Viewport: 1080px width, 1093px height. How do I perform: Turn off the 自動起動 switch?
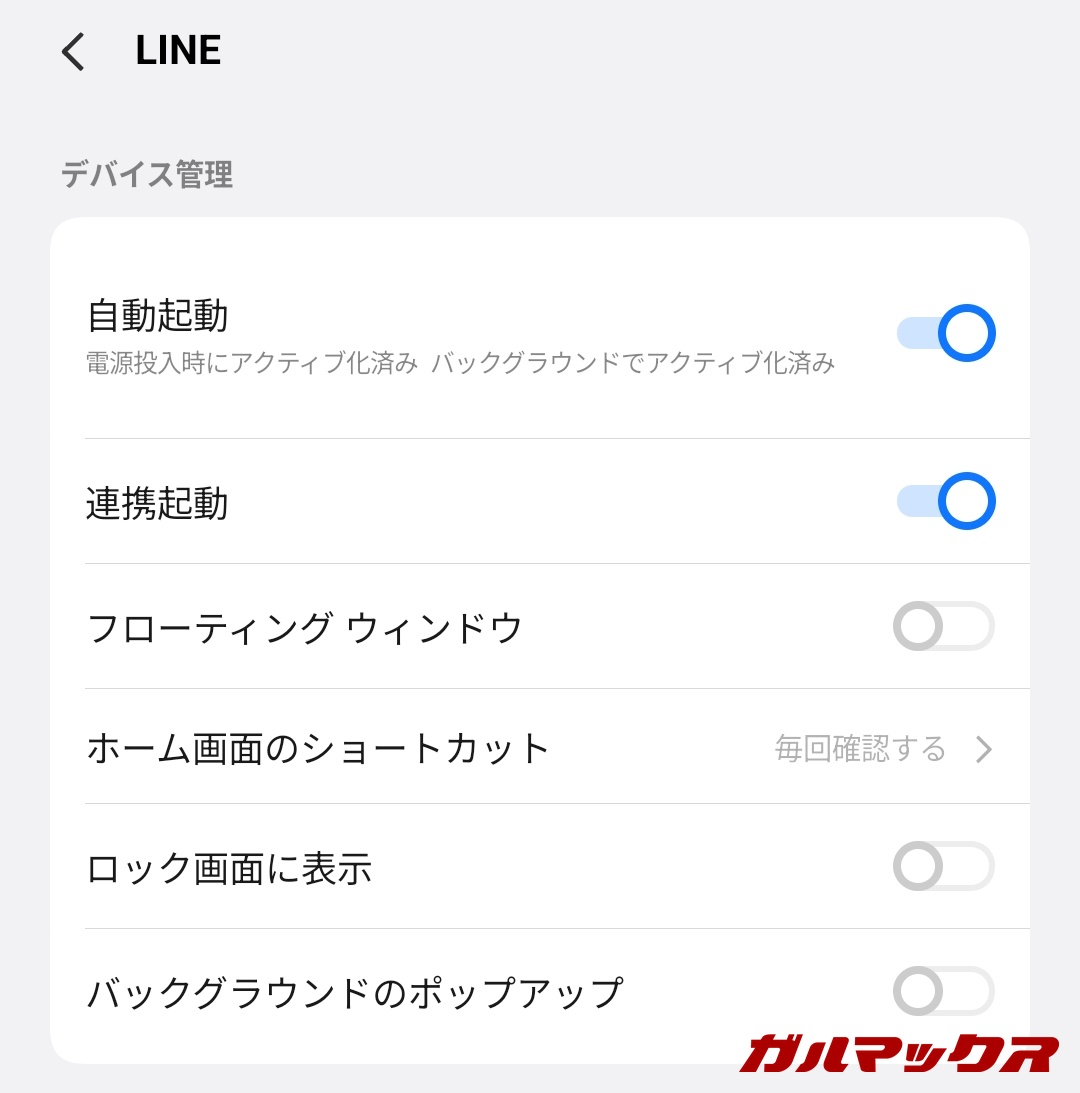[945, 333]
